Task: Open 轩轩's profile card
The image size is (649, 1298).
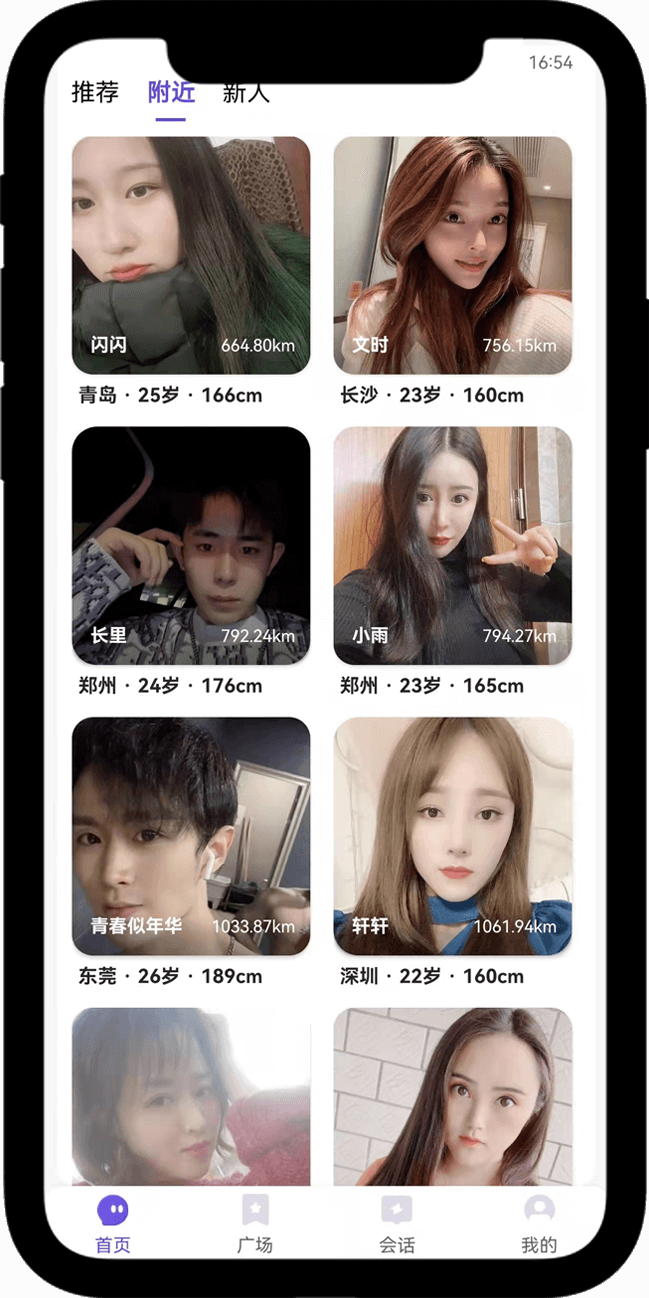Action: click(x=452, y=836)
